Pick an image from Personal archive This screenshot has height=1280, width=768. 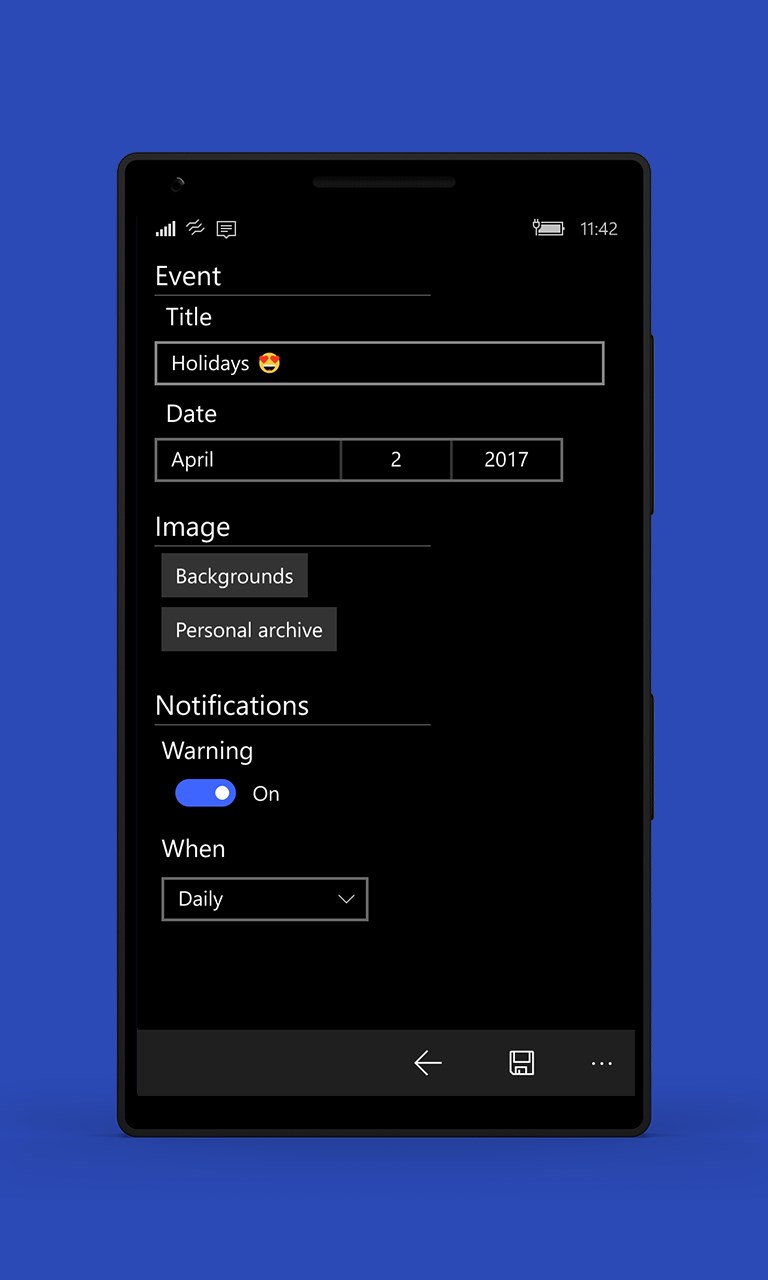click(249, 630)
